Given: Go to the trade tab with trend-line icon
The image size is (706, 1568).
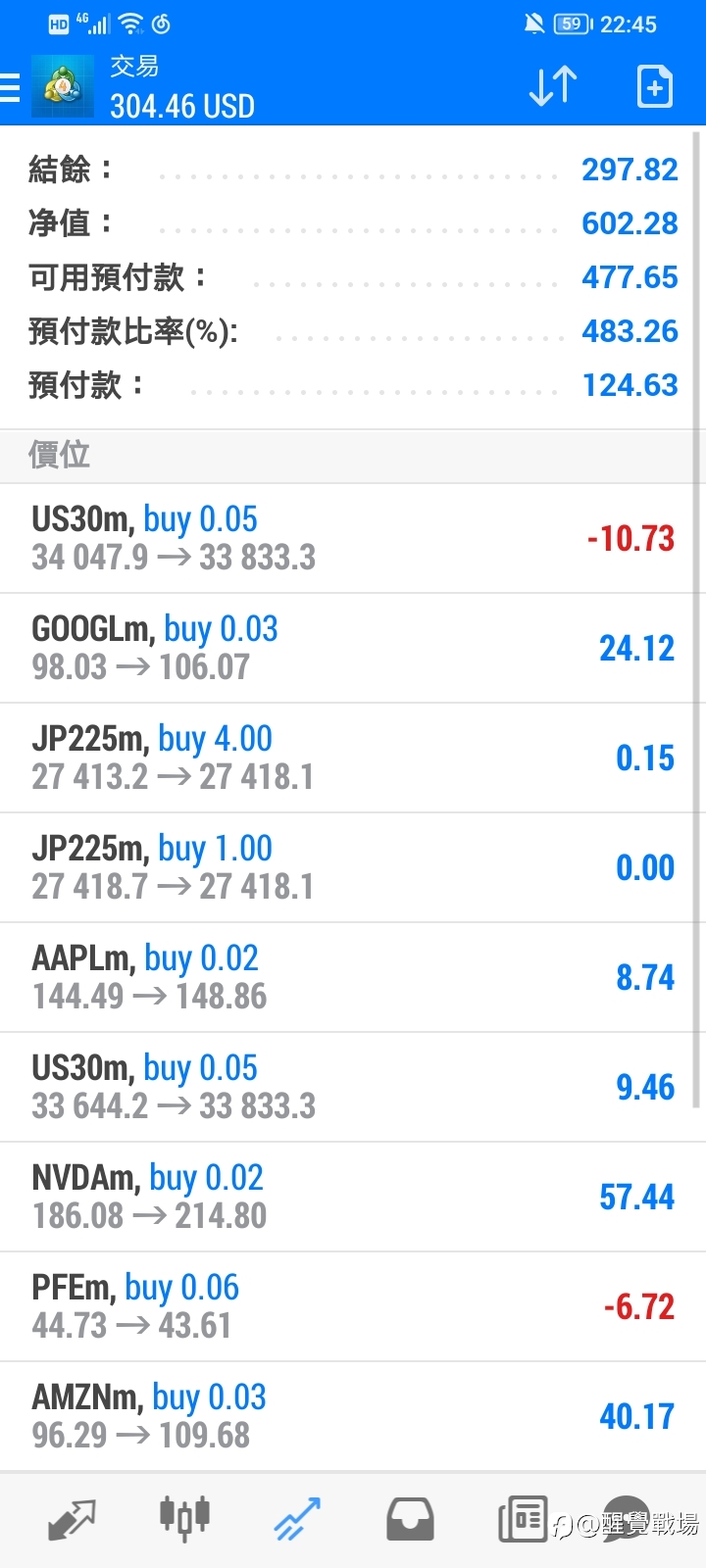Looking at the screenshot, I should [297, 1520].
